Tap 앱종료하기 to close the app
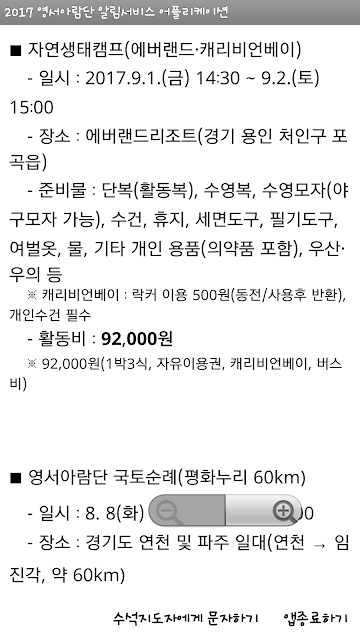360x640 pixels. (x=316, y=618)
